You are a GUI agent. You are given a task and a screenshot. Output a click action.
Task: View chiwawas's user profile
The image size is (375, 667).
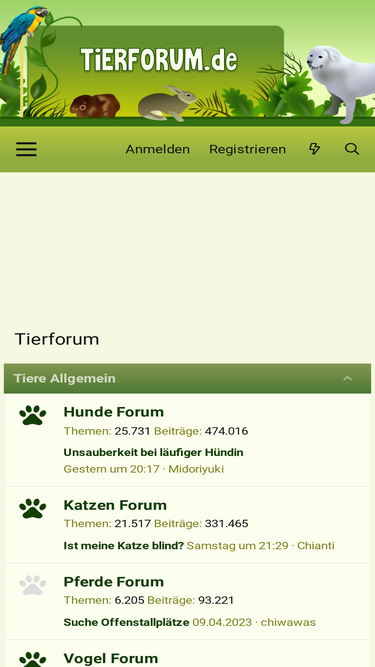tap(288, 622)
